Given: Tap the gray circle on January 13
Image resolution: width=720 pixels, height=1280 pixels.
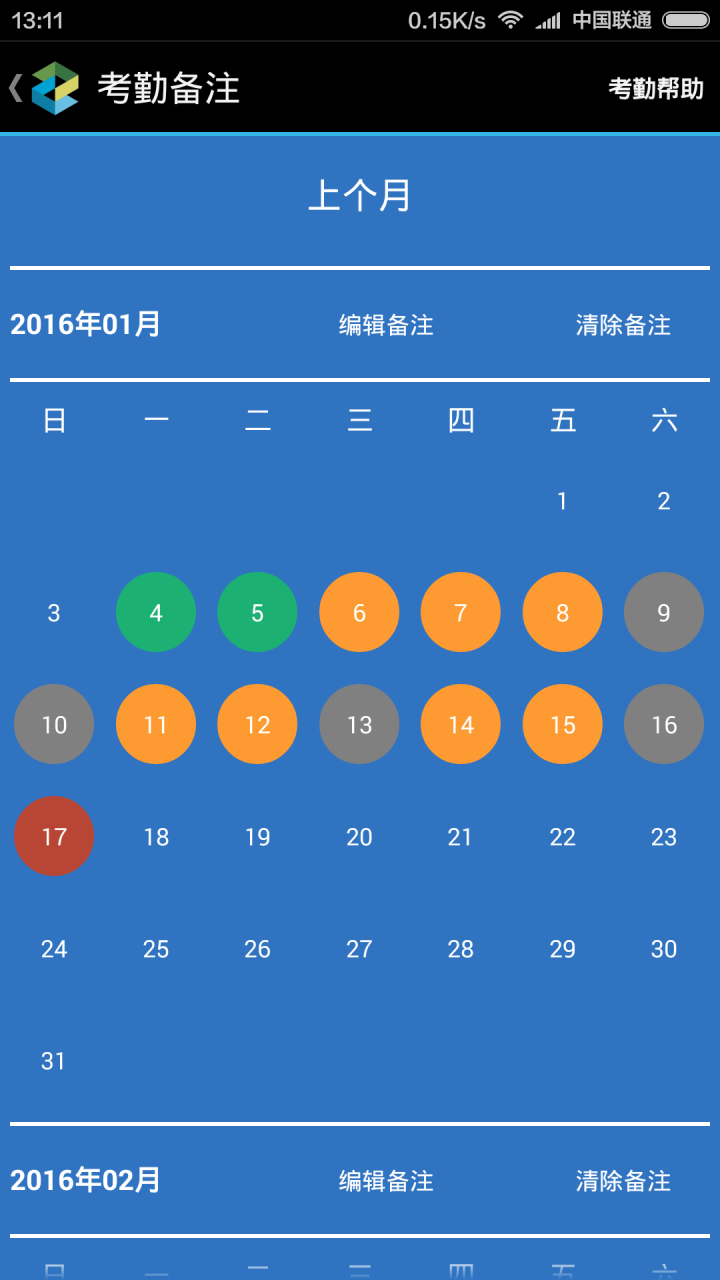Looking at the screenshot, I should click(359, 724).
